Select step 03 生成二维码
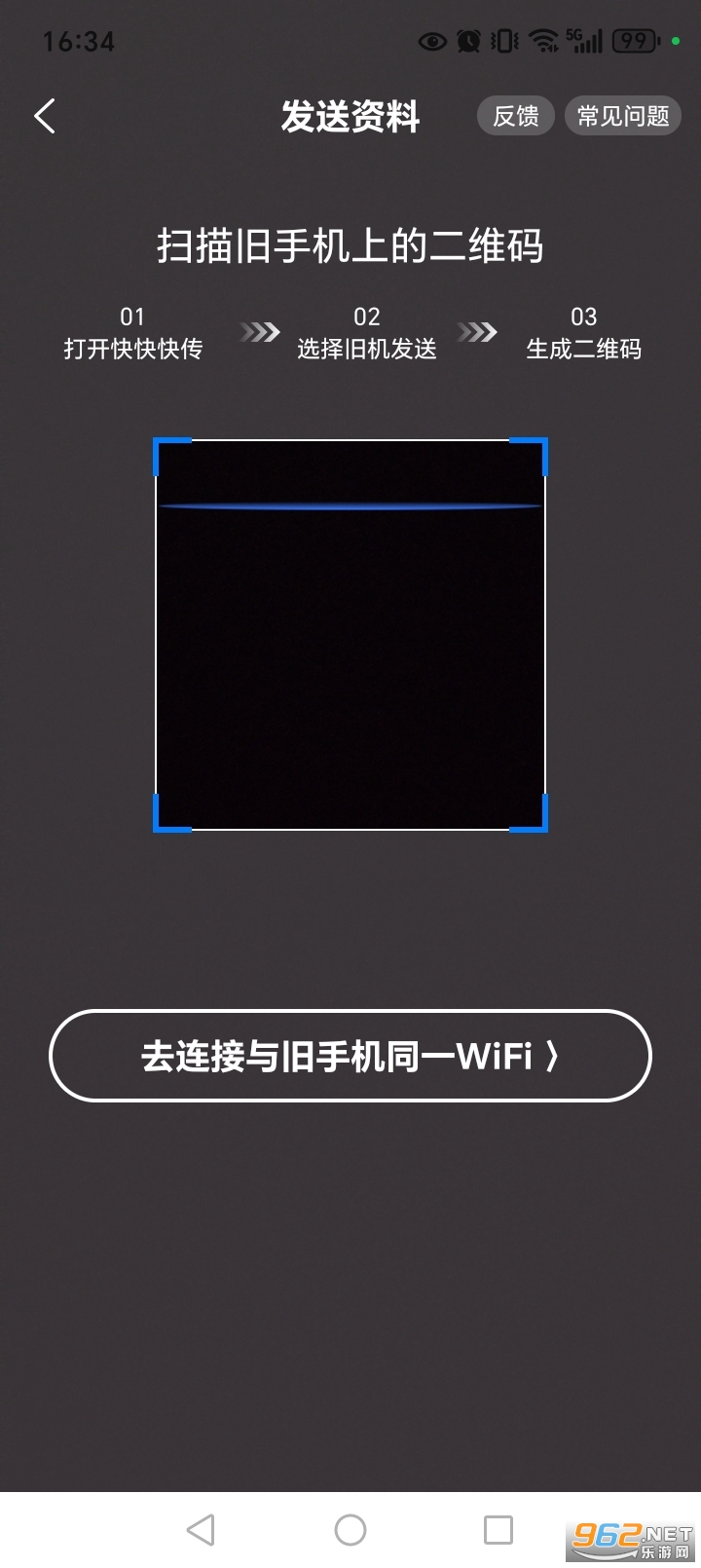701x1568 pixels. 583,331
